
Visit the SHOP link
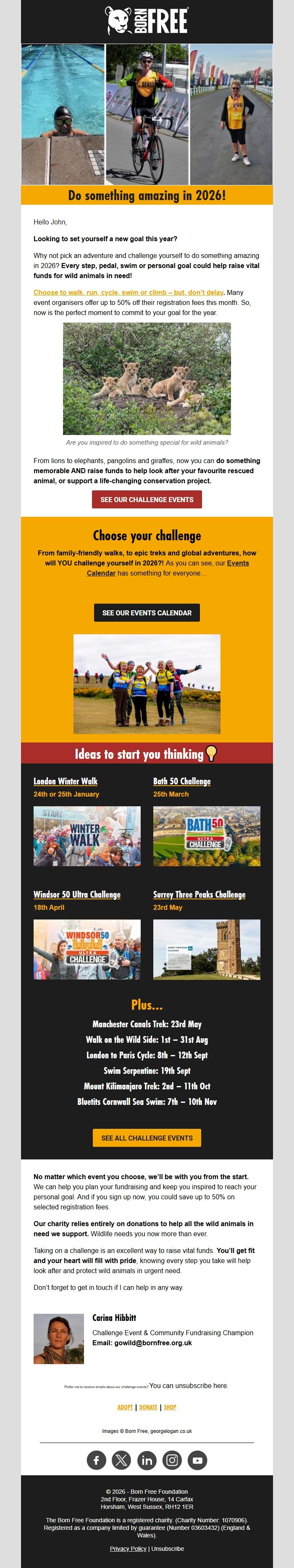170,1407
